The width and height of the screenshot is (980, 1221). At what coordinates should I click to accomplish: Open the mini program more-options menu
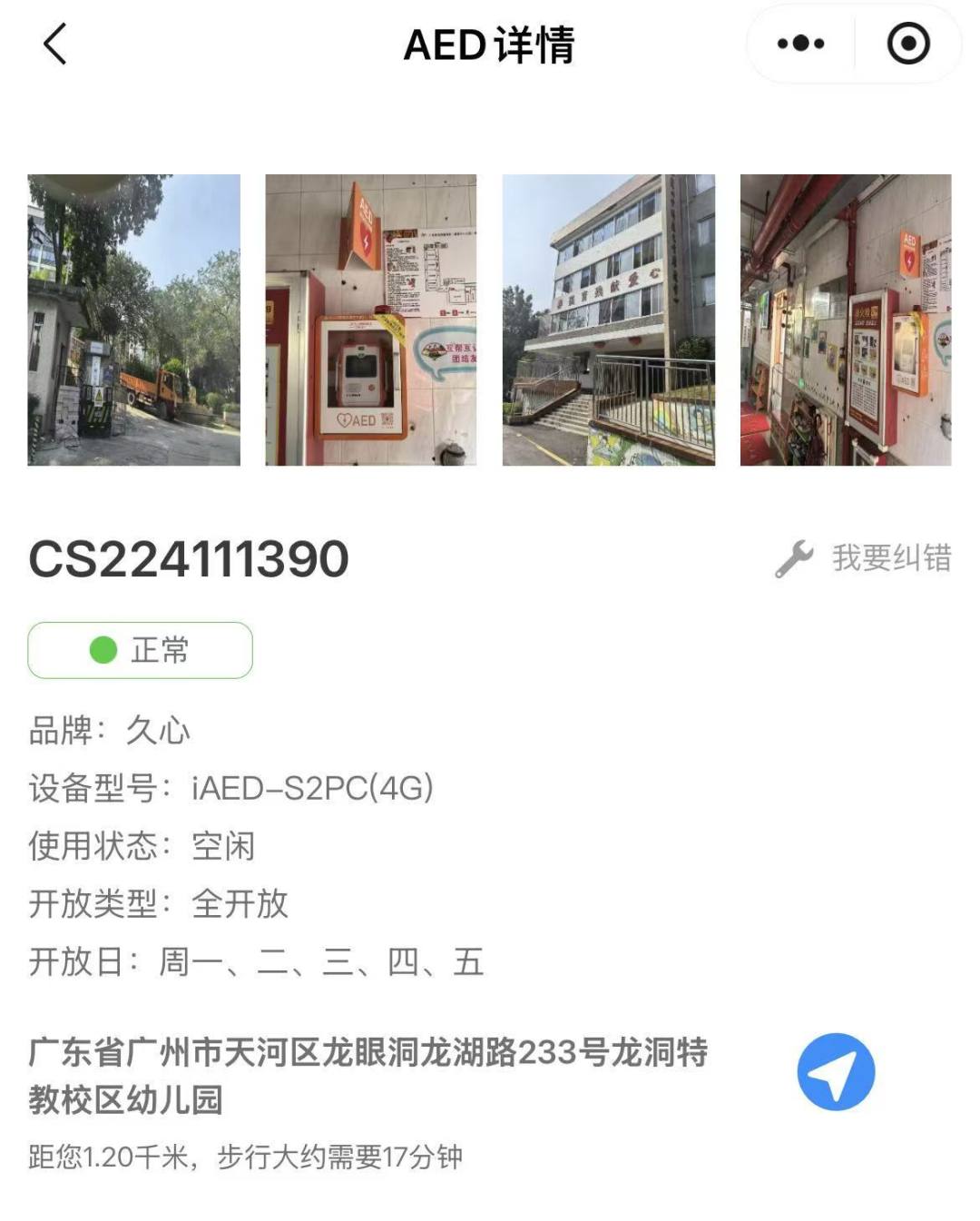tap(800, 44)
